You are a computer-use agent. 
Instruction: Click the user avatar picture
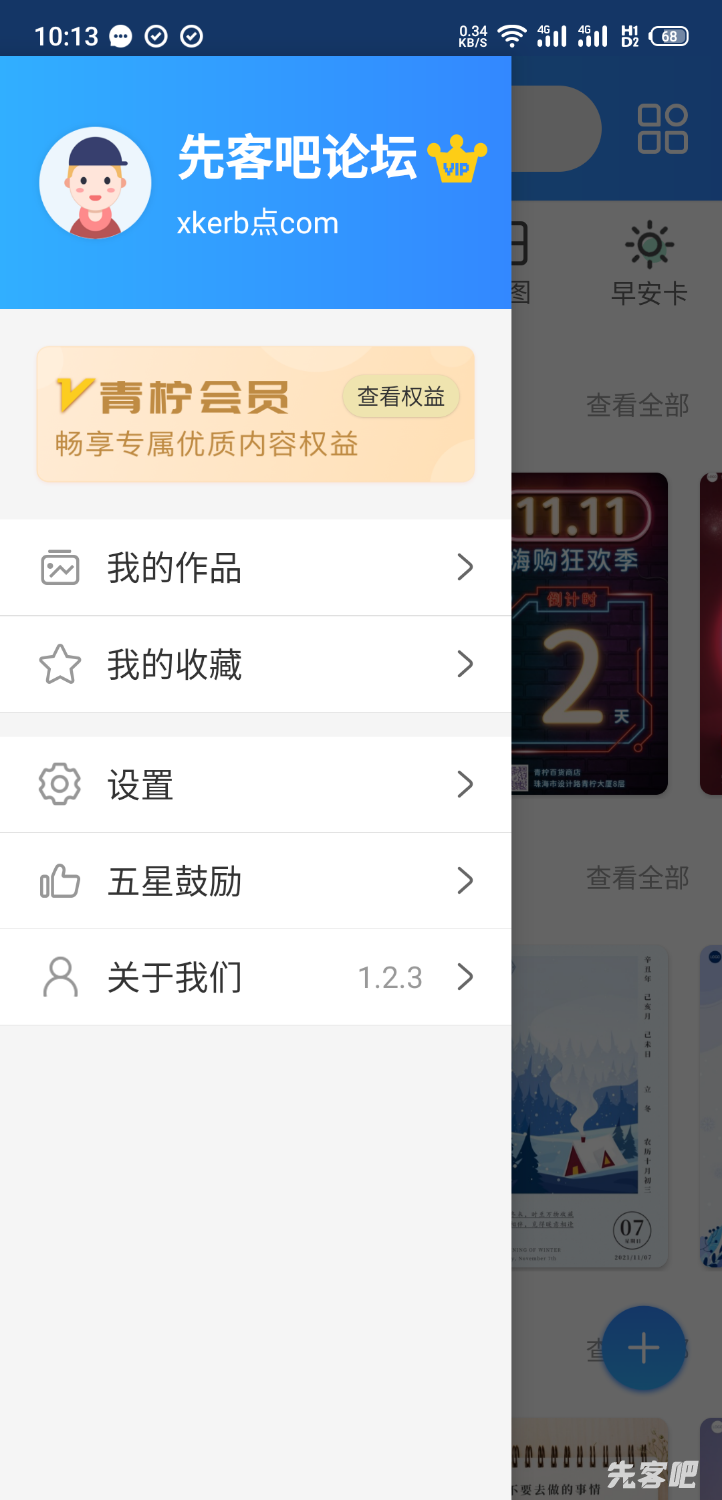click(95, 183)
